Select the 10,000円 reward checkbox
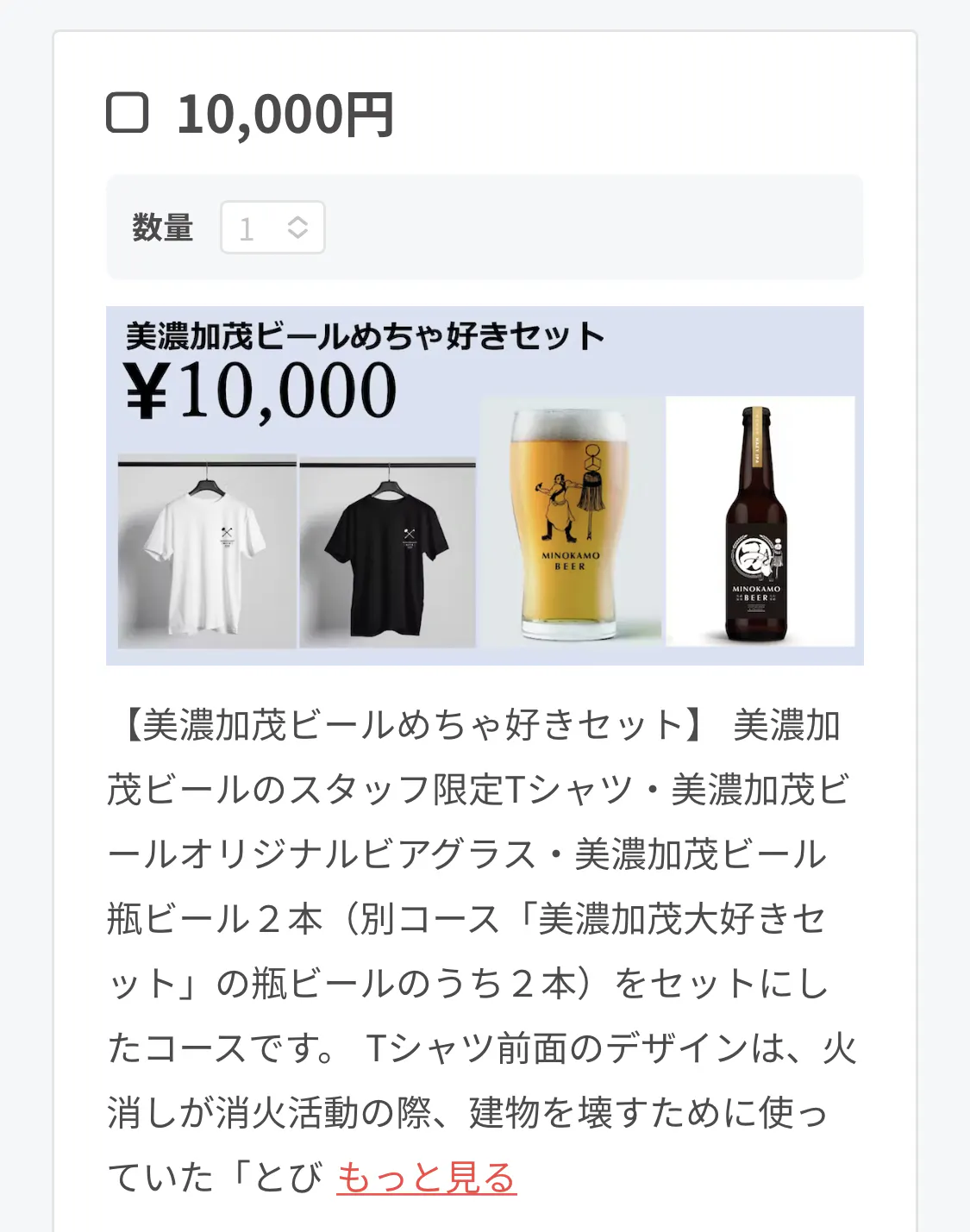This screenshot has height=1232, width=970. tap(127, 113)
